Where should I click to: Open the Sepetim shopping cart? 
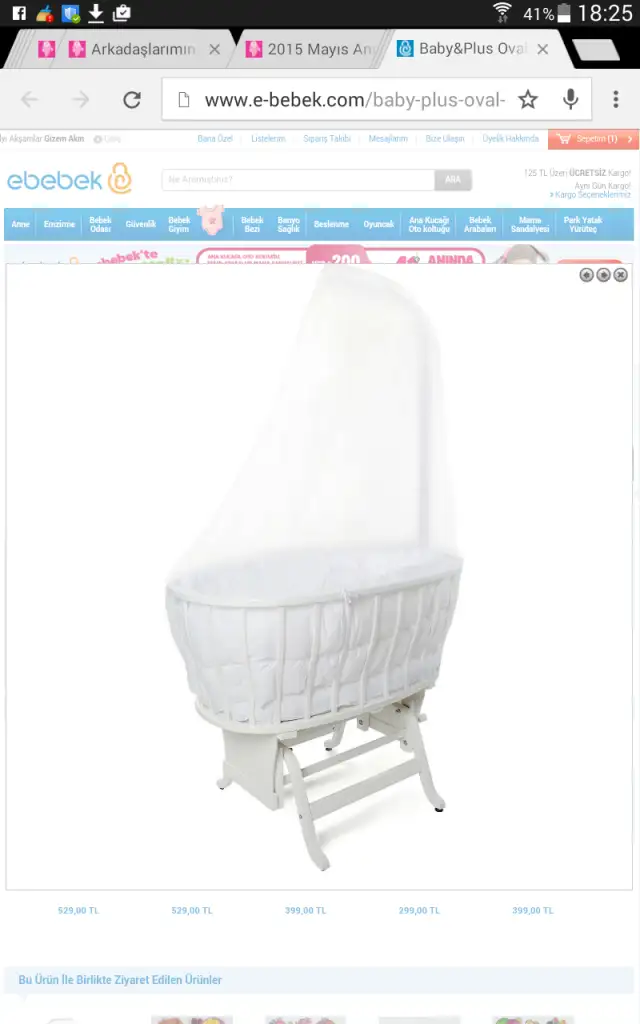click(594, 139)
